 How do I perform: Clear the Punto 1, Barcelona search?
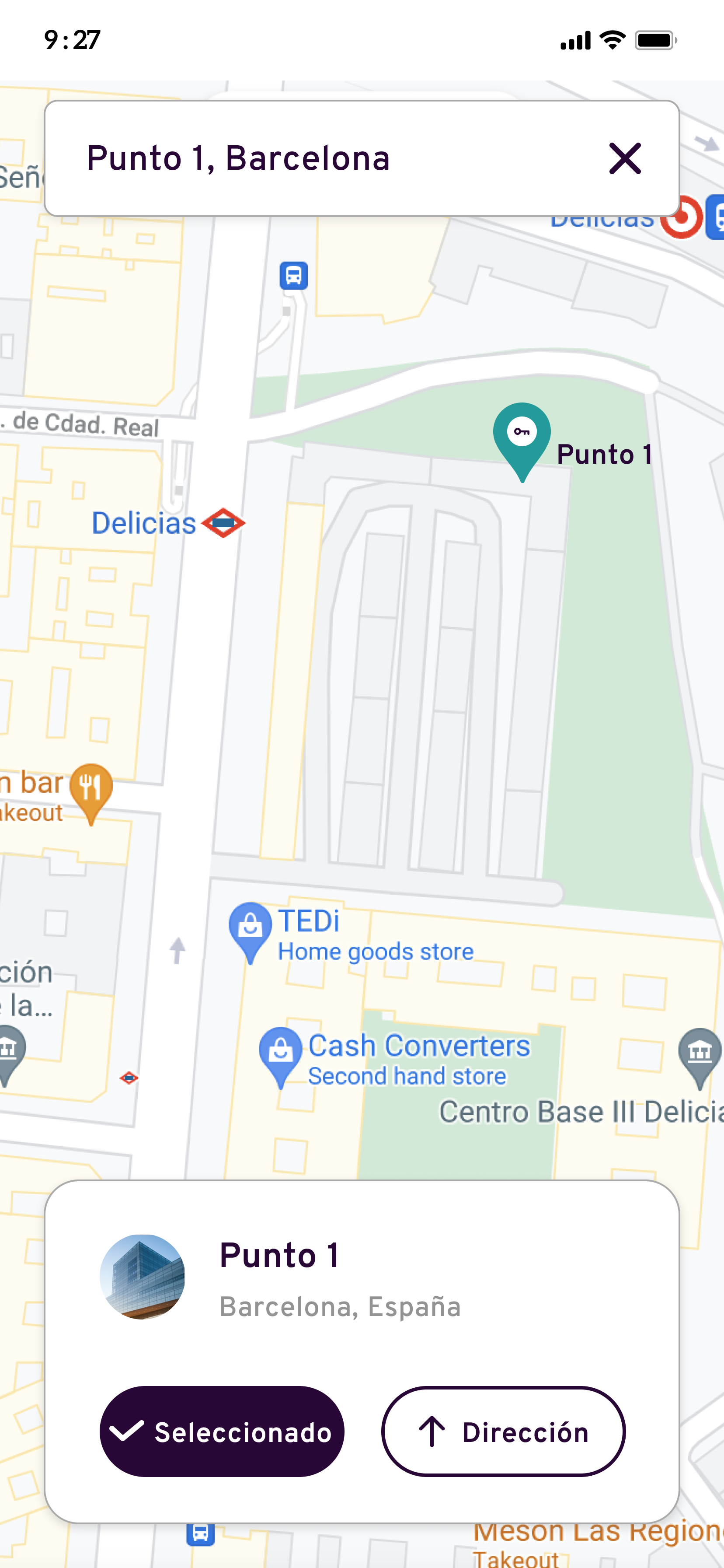pyautogui.click(x=625, y=158)
